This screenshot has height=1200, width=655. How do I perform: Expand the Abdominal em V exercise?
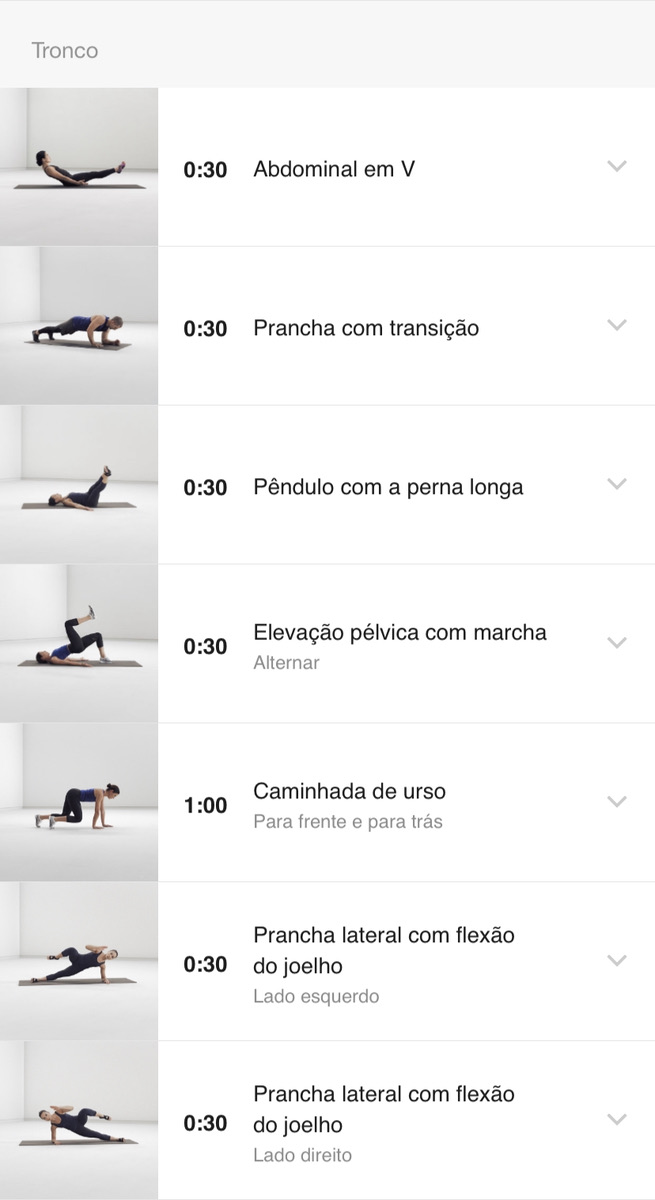pos(617,166)
